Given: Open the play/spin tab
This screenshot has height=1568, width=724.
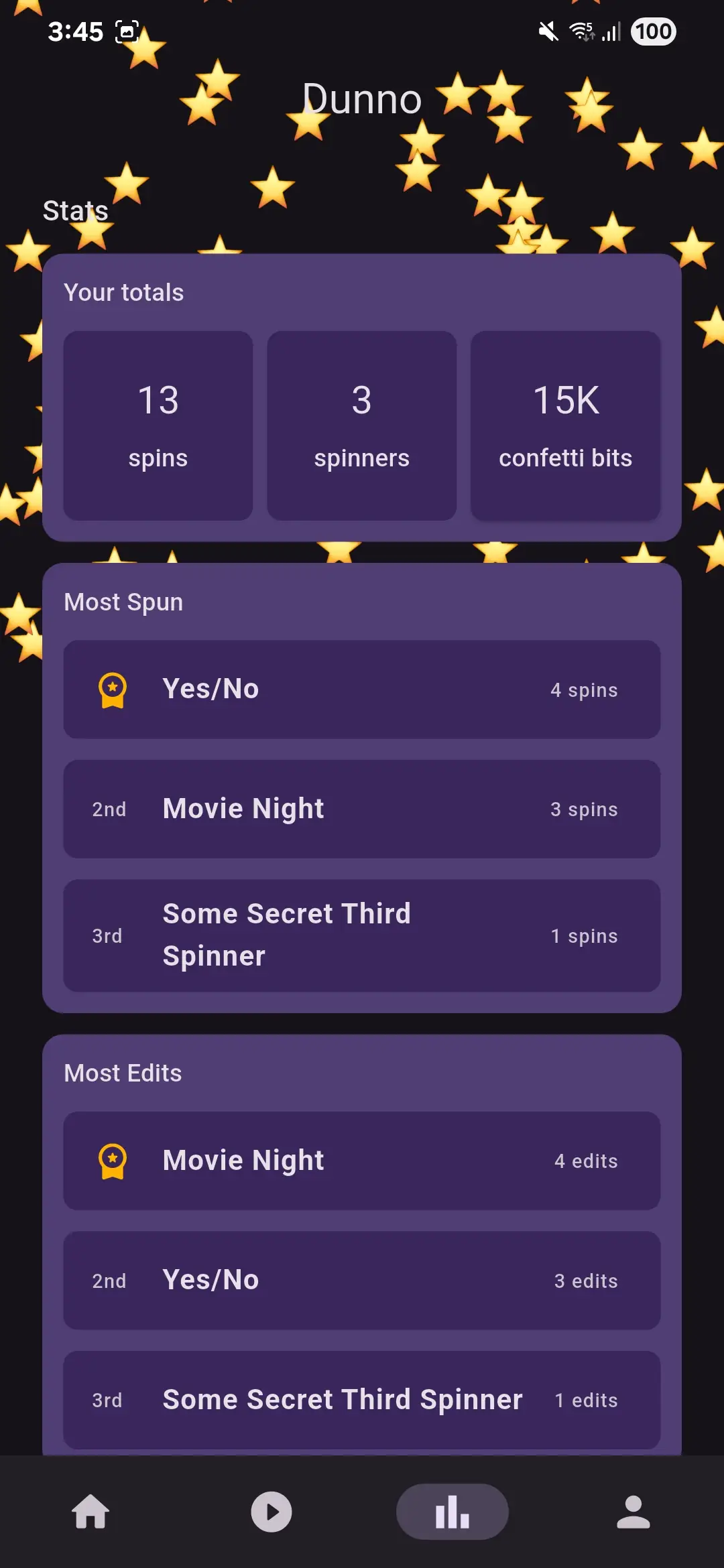Looking at the screenshot, I should click(x=271, y=1512).
